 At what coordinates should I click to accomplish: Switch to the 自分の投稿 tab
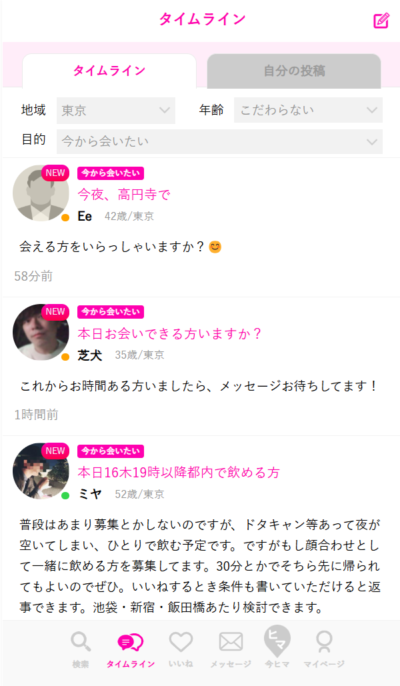(294, 71)
